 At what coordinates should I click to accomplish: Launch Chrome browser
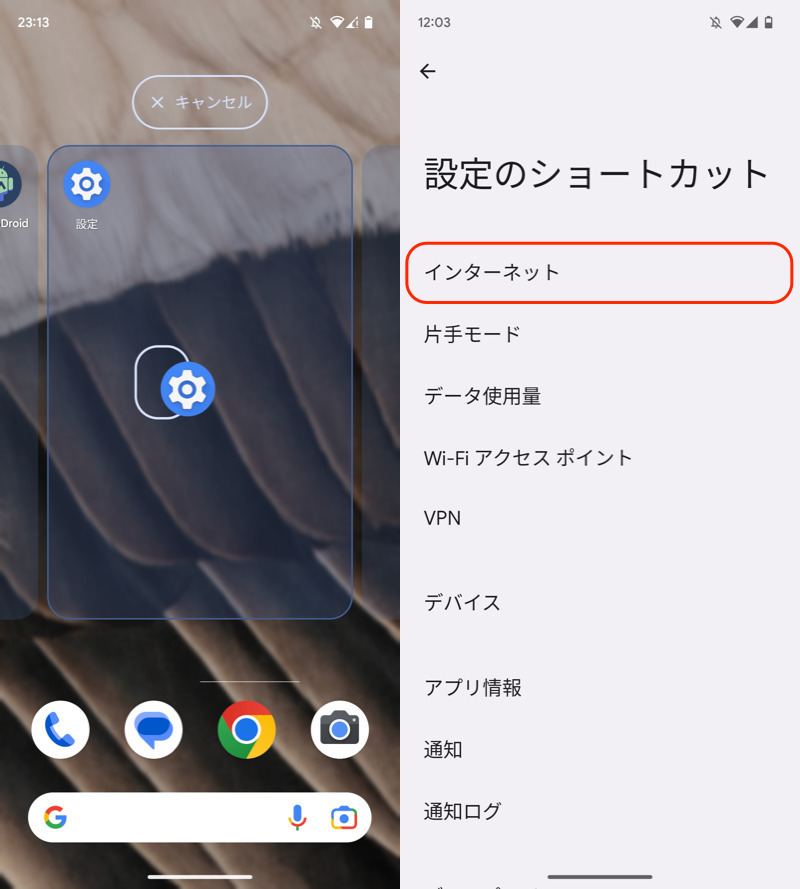pos(246,730)
